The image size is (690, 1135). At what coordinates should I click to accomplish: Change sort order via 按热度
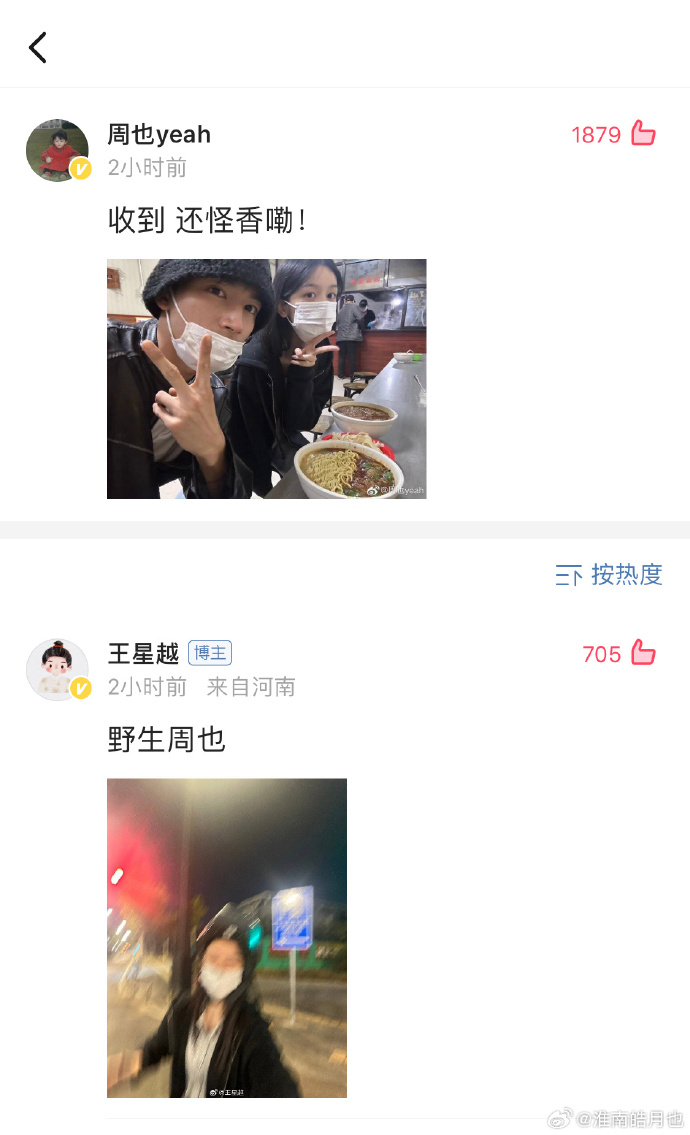610,574
